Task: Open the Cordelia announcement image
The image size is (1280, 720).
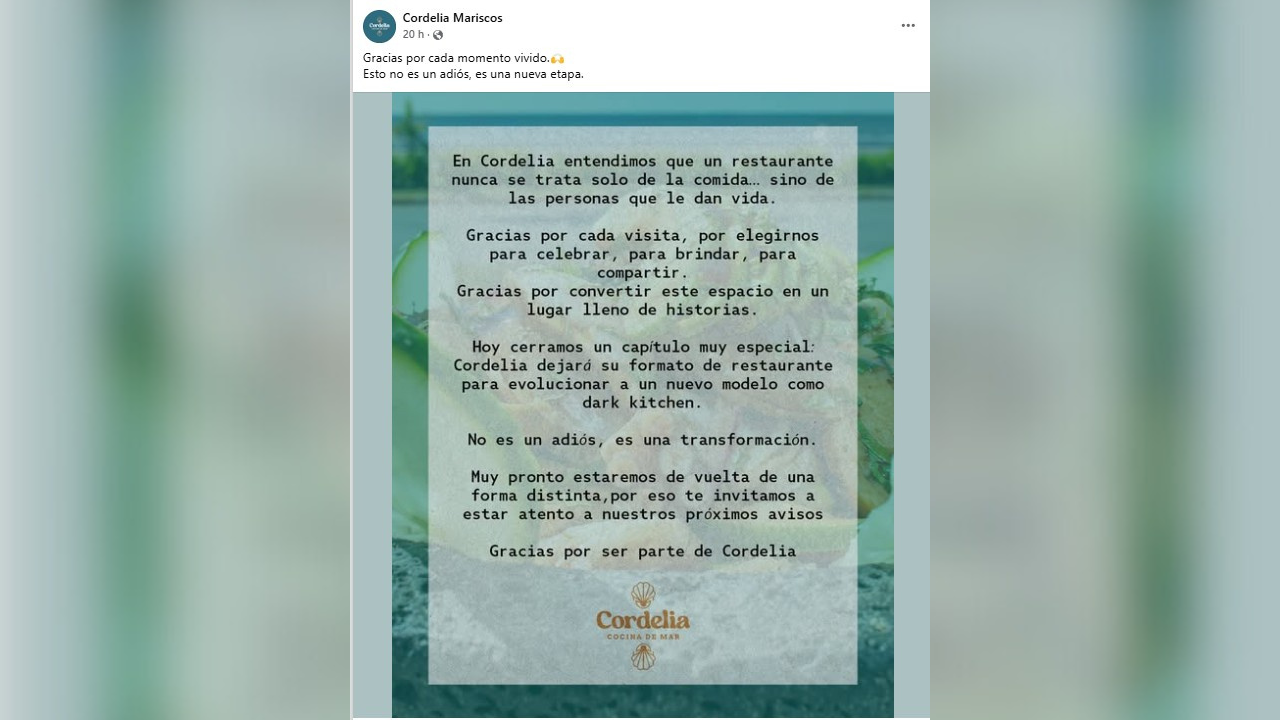Action: tap(642, 404)
